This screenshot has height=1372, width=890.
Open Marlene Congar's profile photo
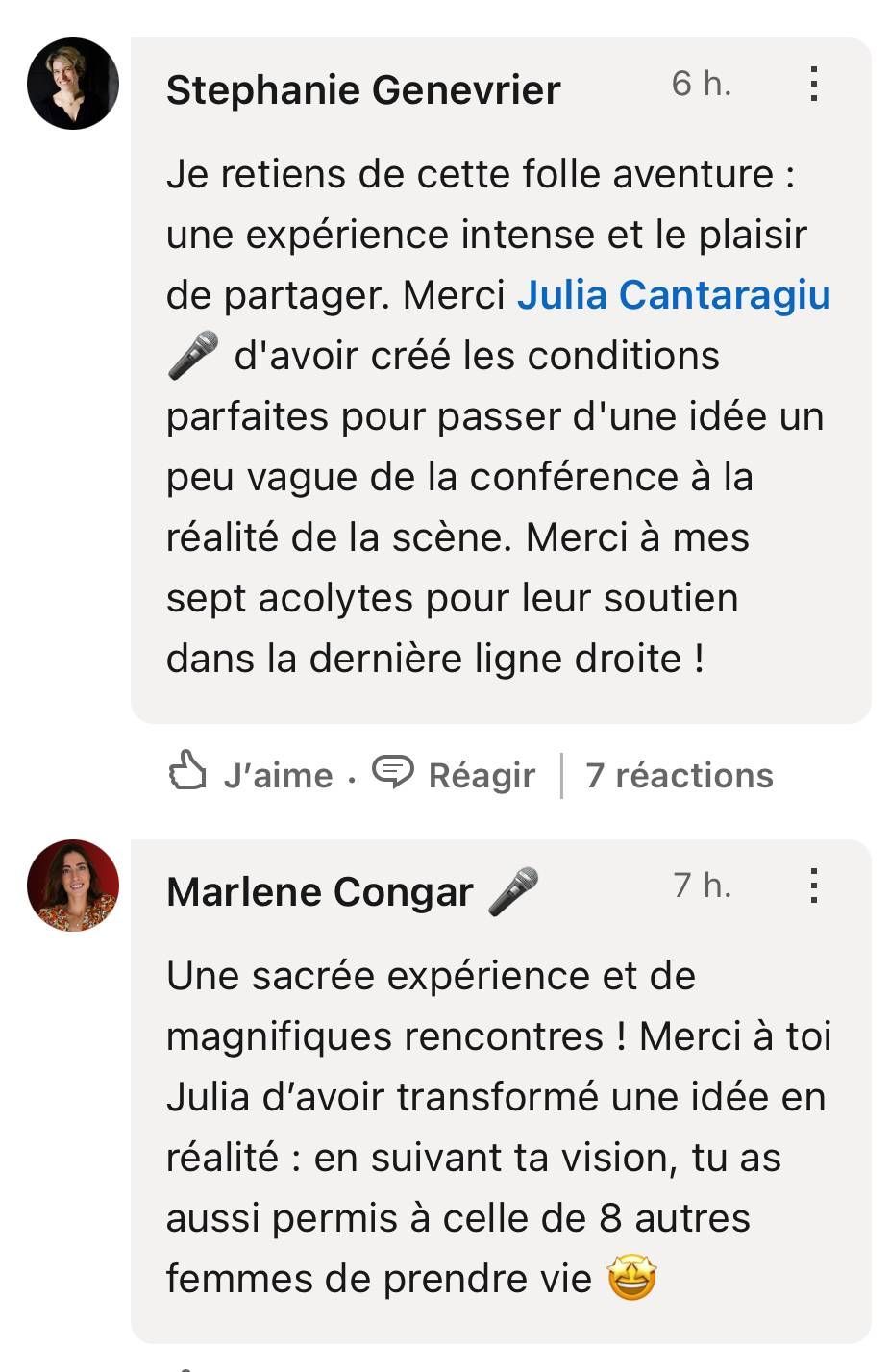[x=73, y=886]
